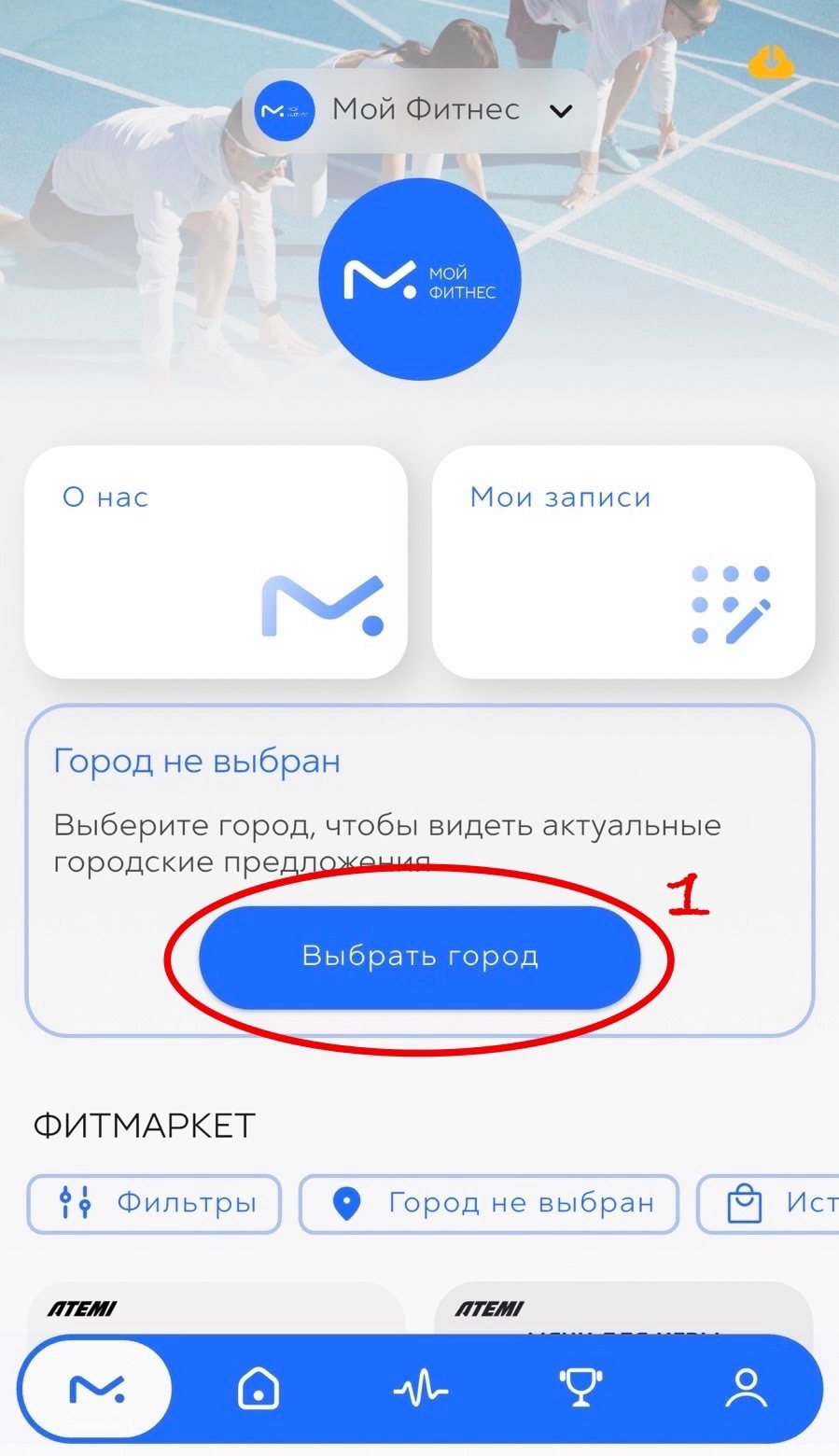The image size is (839, 1456).
Task: Open the activity pulse tab
Action: (420, 1392)
